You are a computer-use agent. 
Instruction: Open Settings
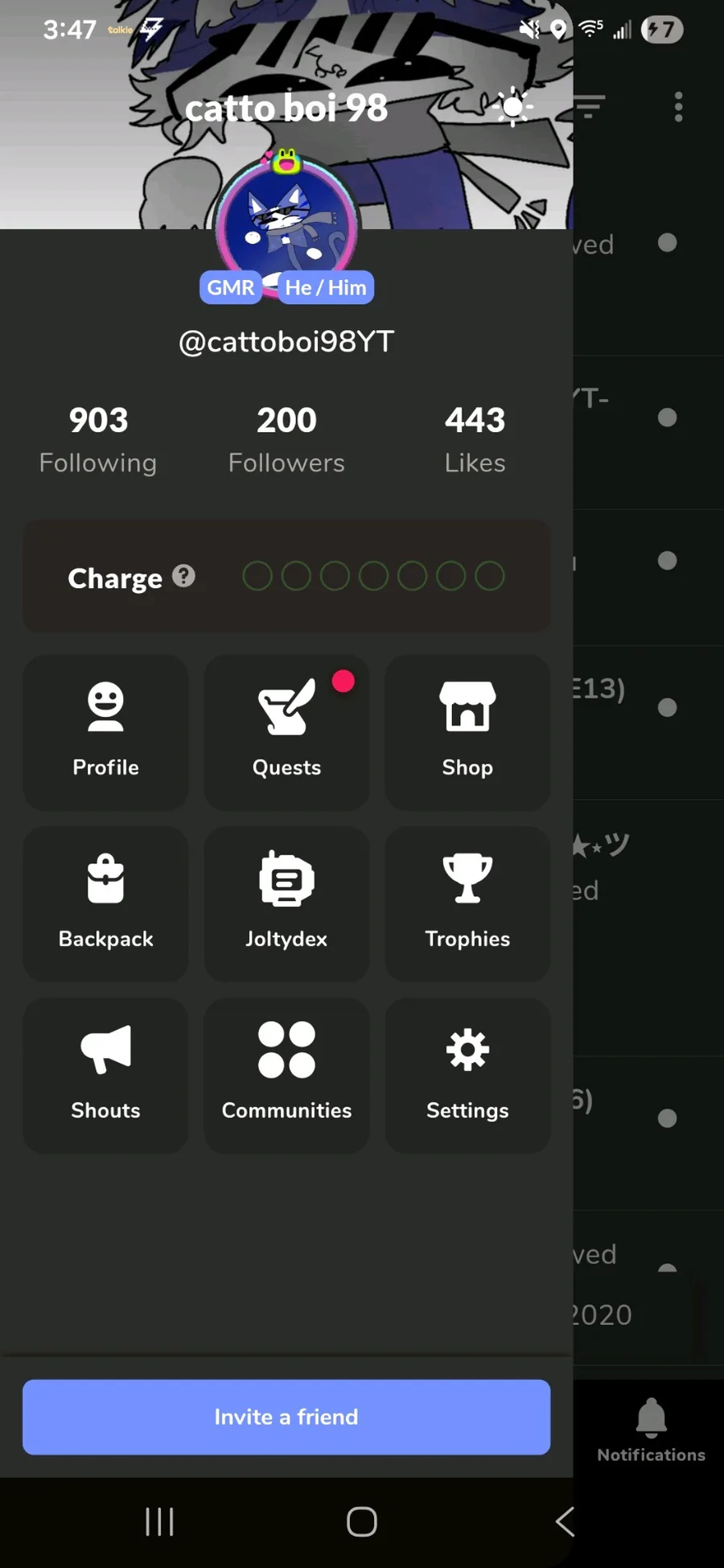[467, 1075]
